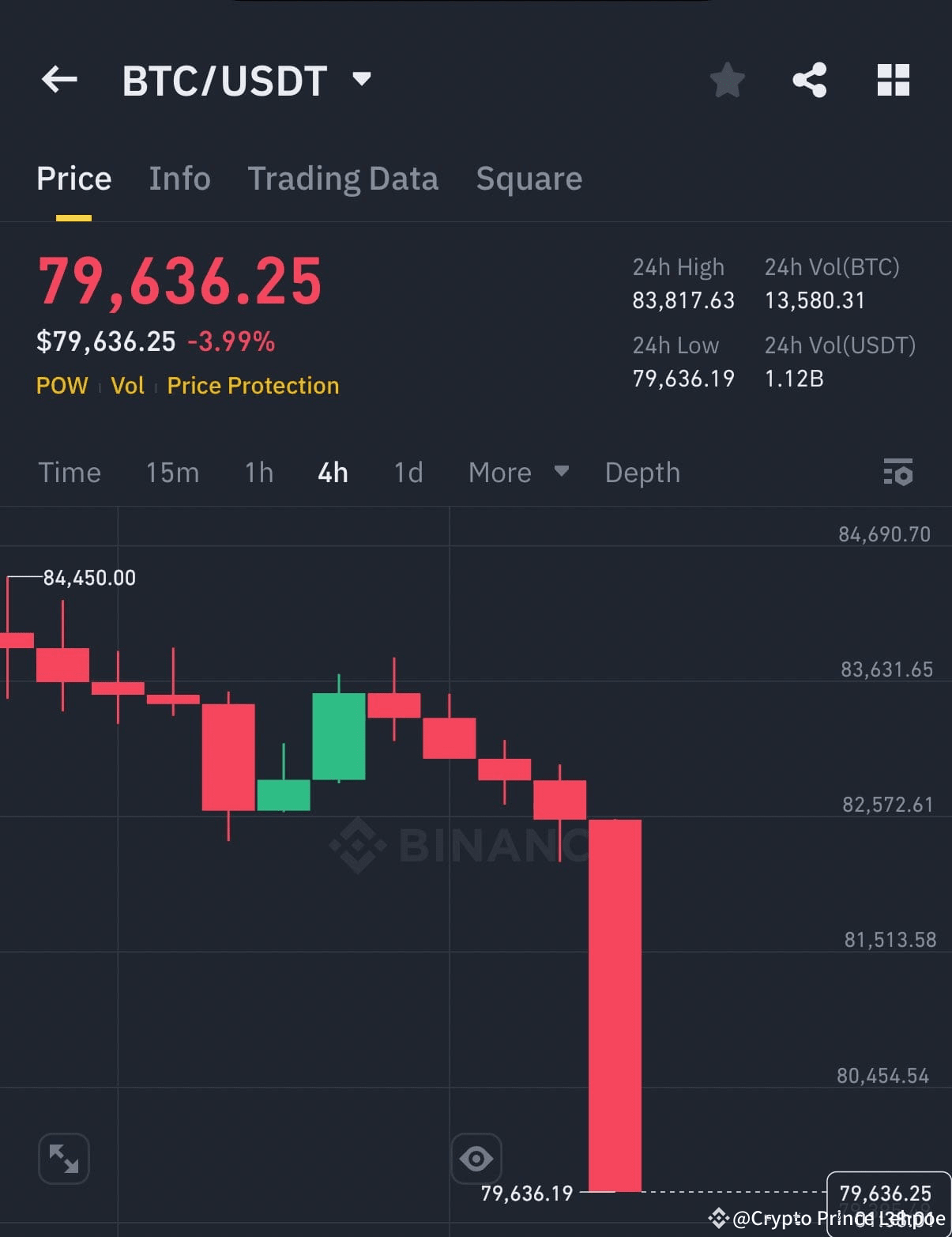This screenshot has width=952, height=1237.
Task: Switch to the Trading Data tab
Action: point(343,178)
